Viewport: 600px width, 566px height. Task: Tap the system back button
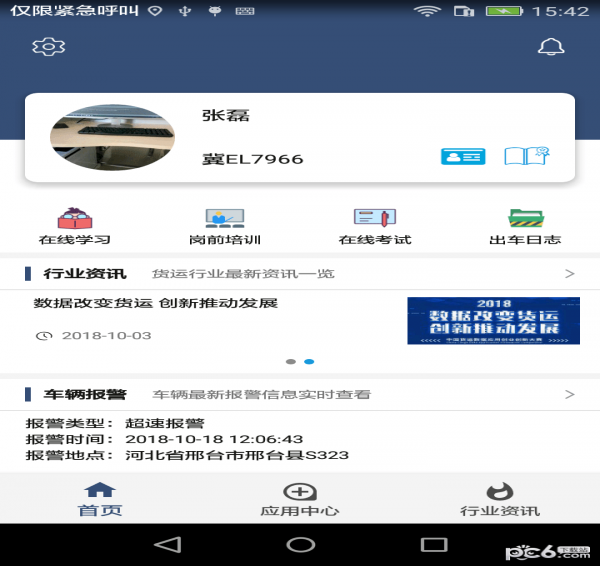pyautogui.click(x=167, y=544)
